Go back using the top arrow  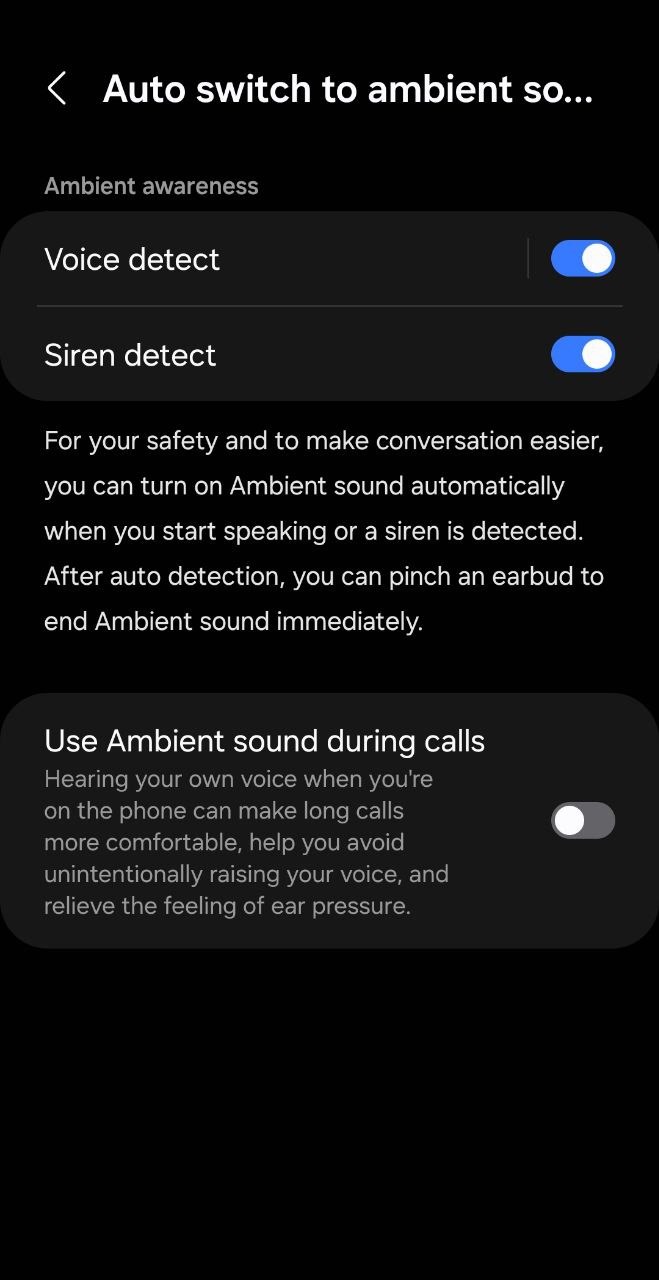point(57,89)
